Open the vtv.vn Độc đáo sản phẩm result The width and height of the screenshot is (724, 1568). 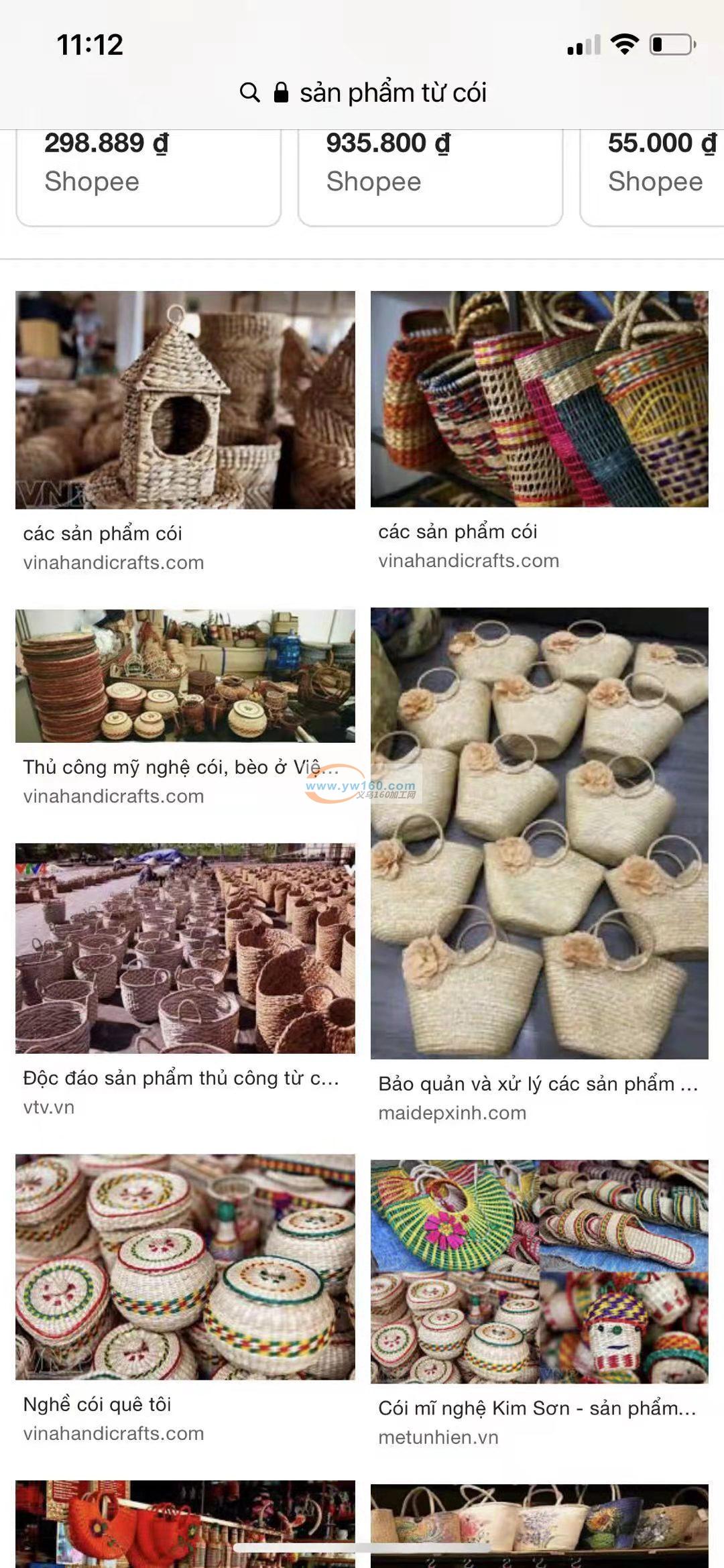point(185,948)
